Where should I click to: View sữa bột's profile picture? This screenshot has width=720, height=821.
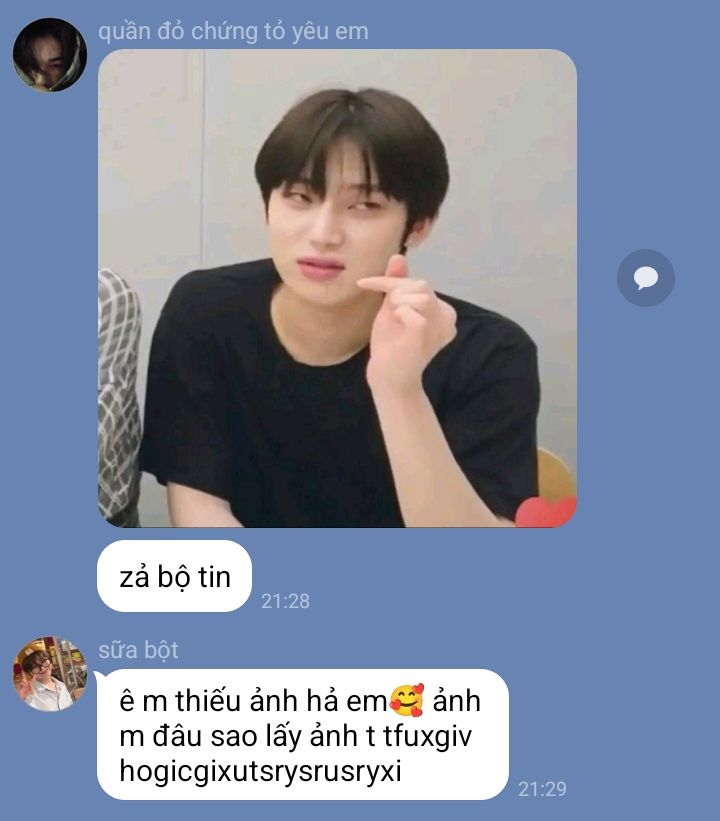tap(50, 673)
